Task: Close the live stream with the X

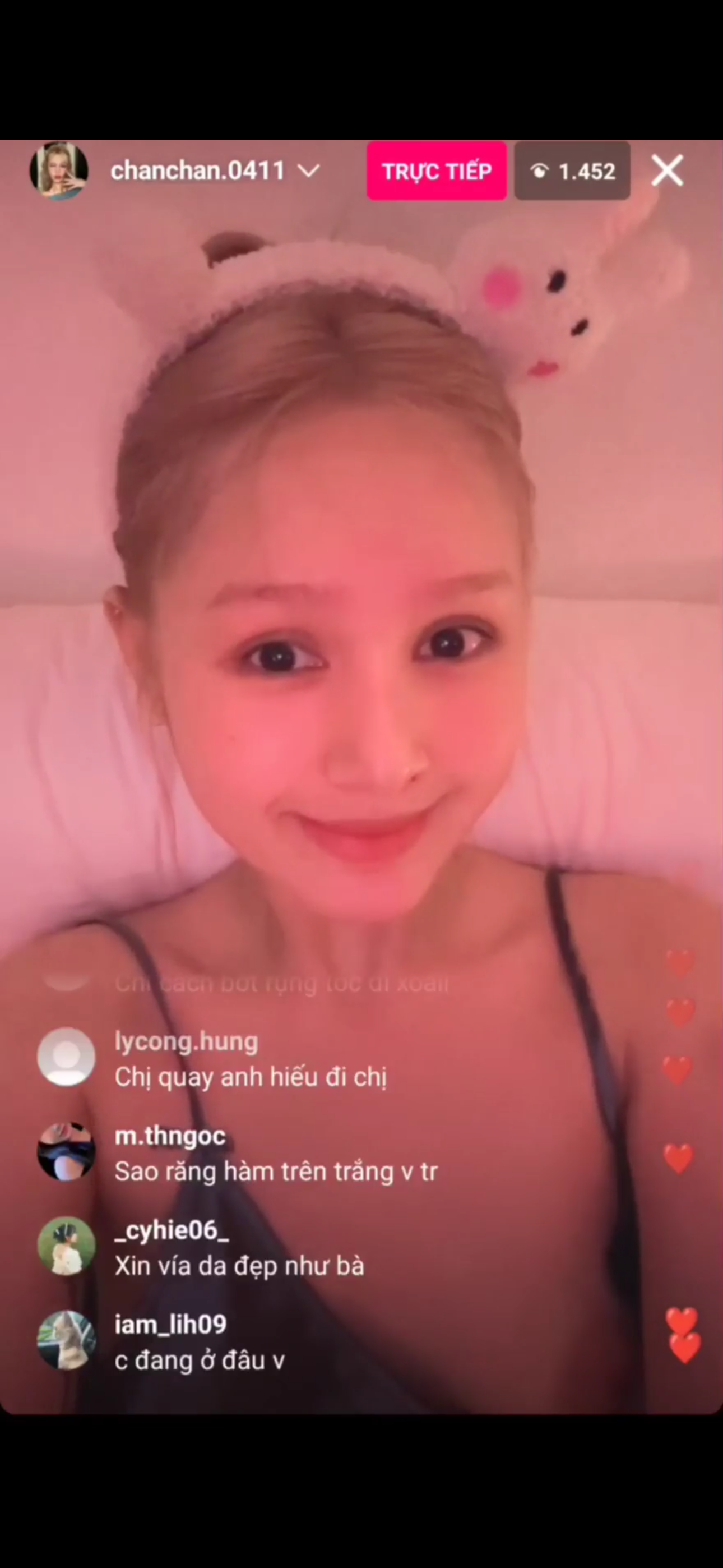Action: (667, 170)
